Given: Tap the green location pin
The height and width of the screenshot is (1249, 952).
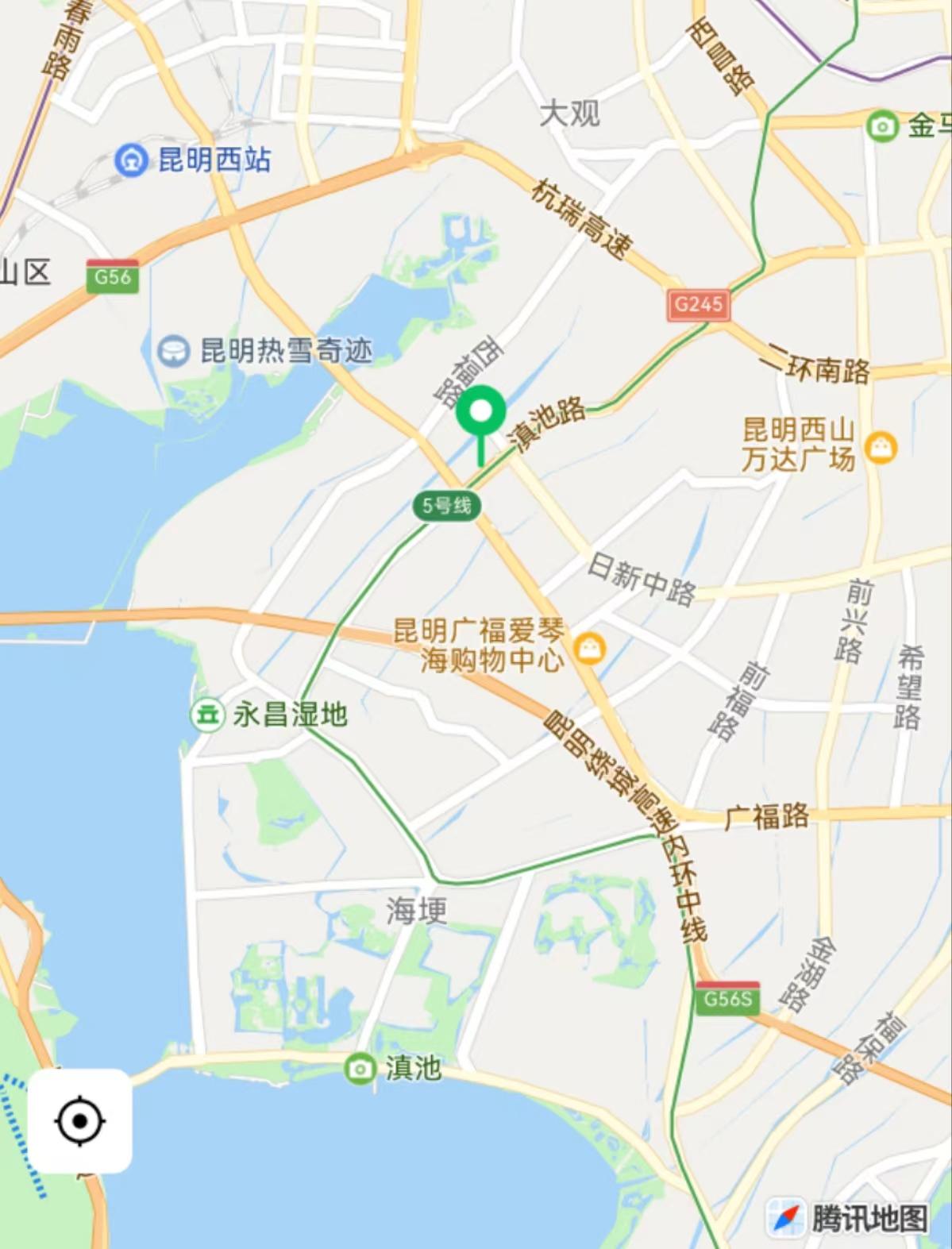Looking at the screenshot, I should [480, 412].
